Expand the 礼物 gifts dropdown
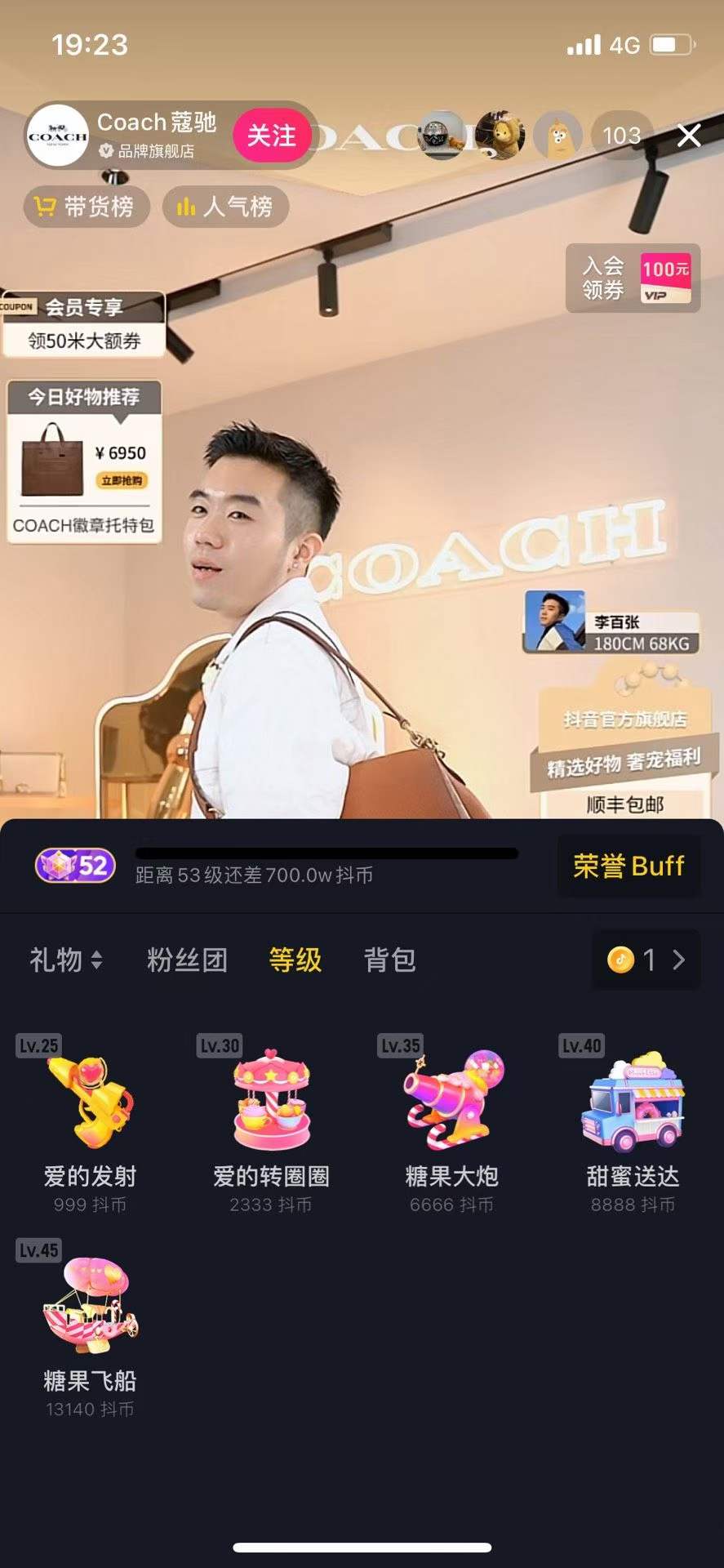Viewport: 724px width, 1568px height. pos(66,960)
